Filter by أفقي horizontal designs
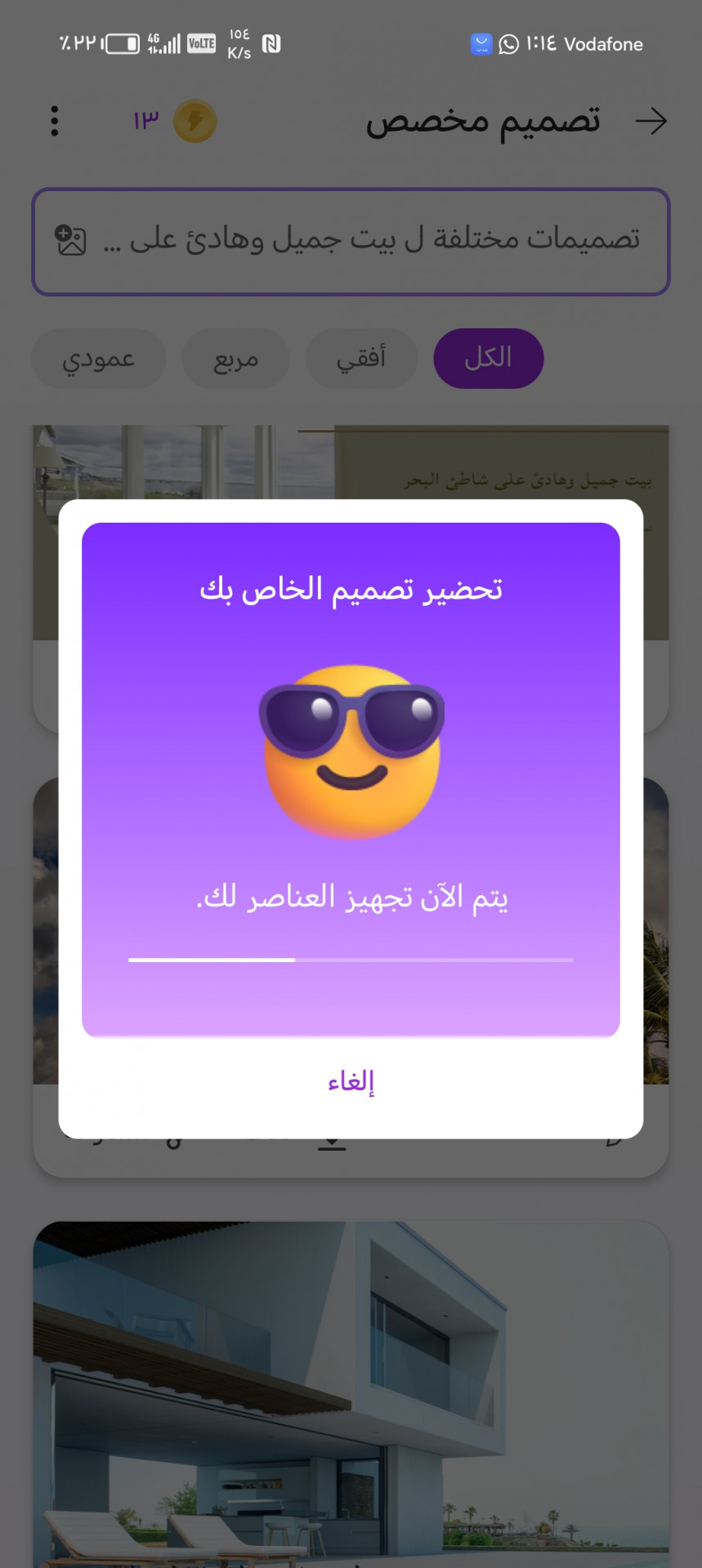This screenshot has width=702, height=1568. (x=361, y=359)
